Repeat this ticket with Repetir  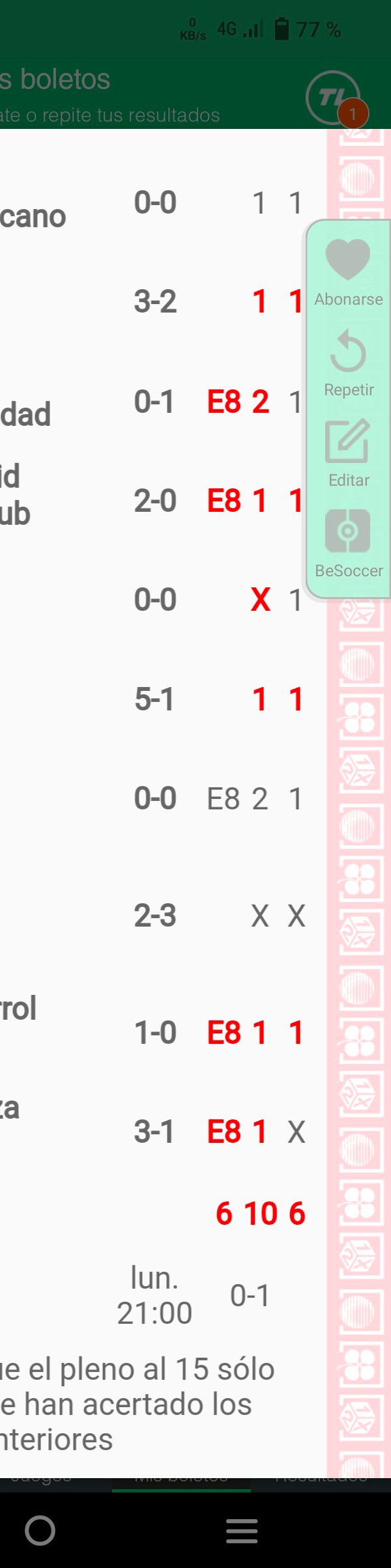(348, 363)
